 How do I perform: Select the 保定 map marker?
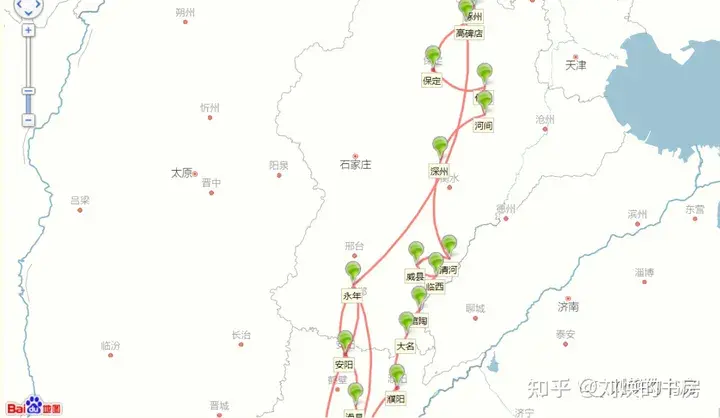pyautogui.click(x=432, y=55)
